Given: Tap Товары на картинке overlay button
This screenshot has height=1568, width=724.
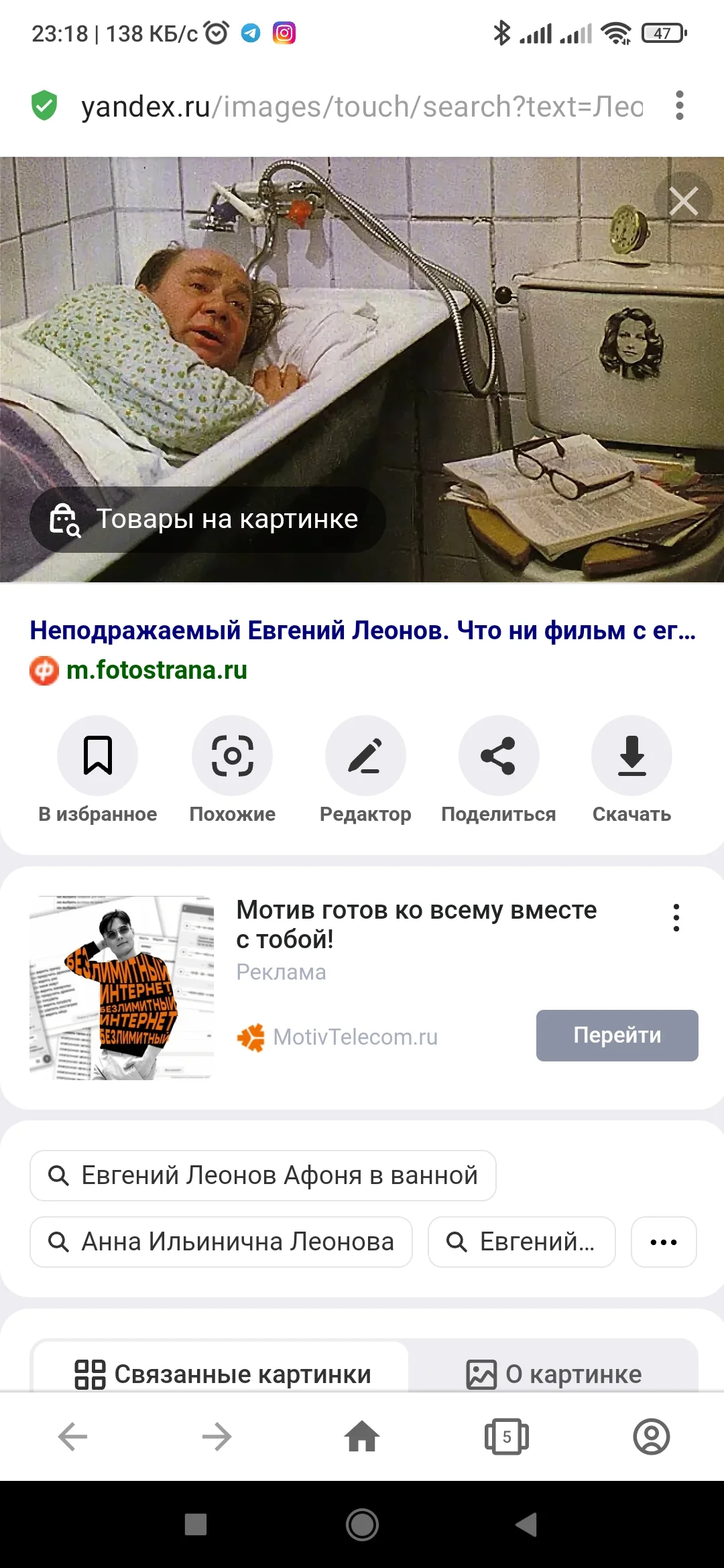Looking at the screenshot, I should click(x=208, y=518).
